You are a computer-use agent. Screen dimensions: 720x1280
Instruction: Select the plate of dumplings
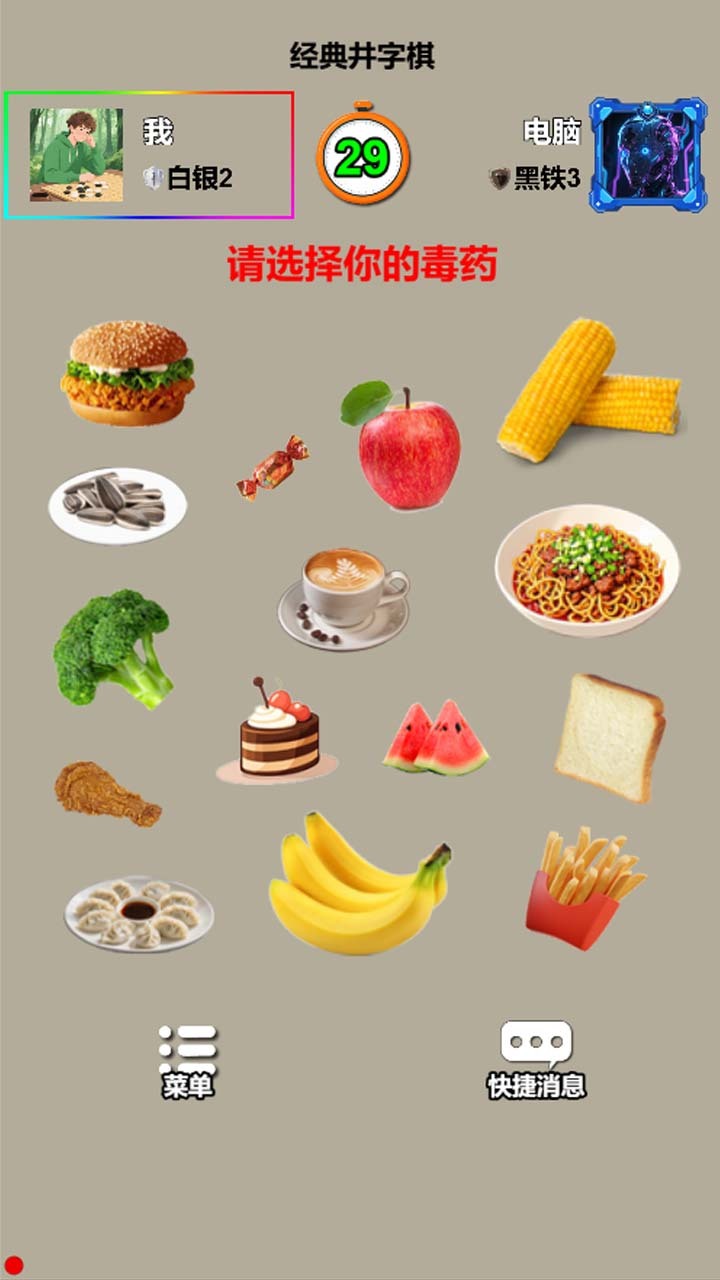138,913
